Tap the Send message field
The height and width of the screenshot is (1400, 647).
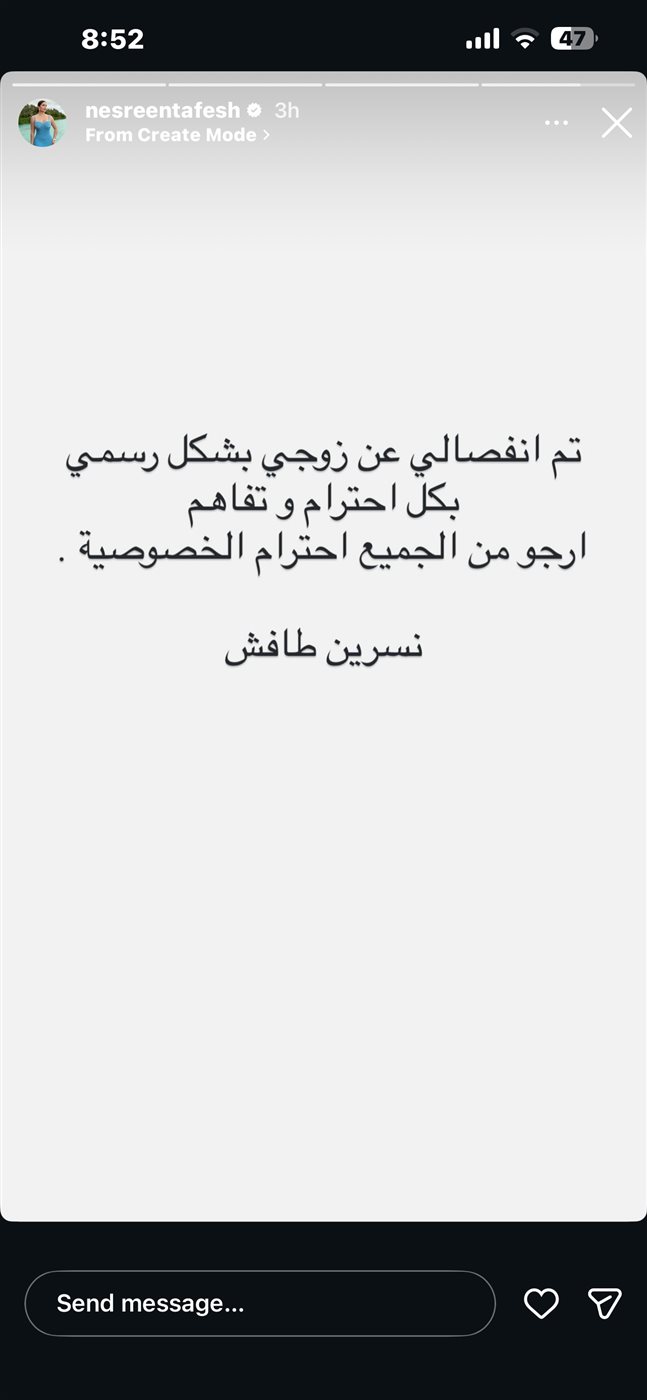[260, 1303]
